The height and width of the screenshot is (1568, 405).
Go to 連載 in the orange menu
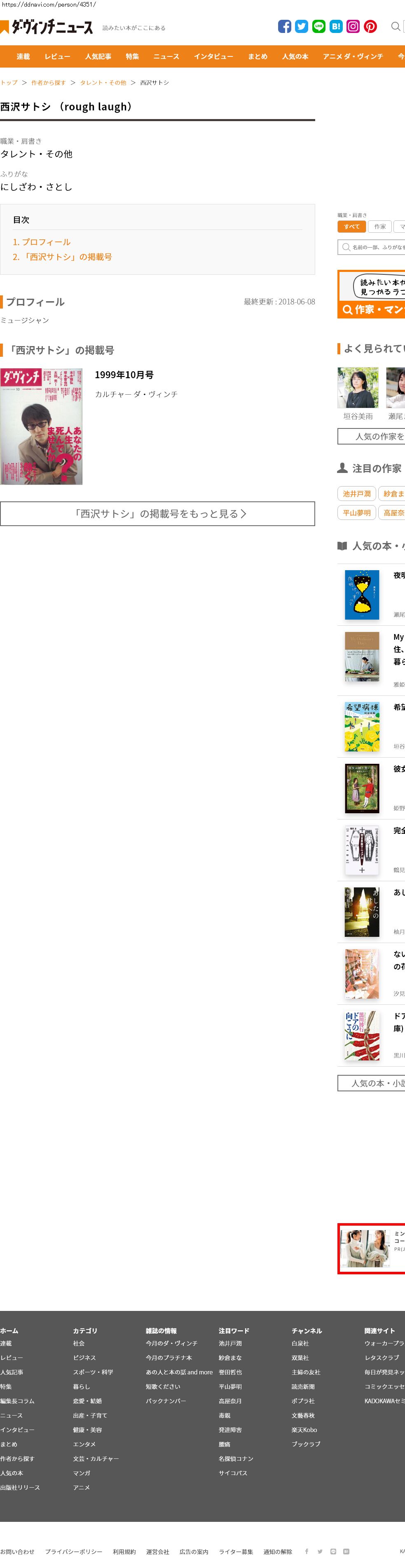[x=23, y=56]
